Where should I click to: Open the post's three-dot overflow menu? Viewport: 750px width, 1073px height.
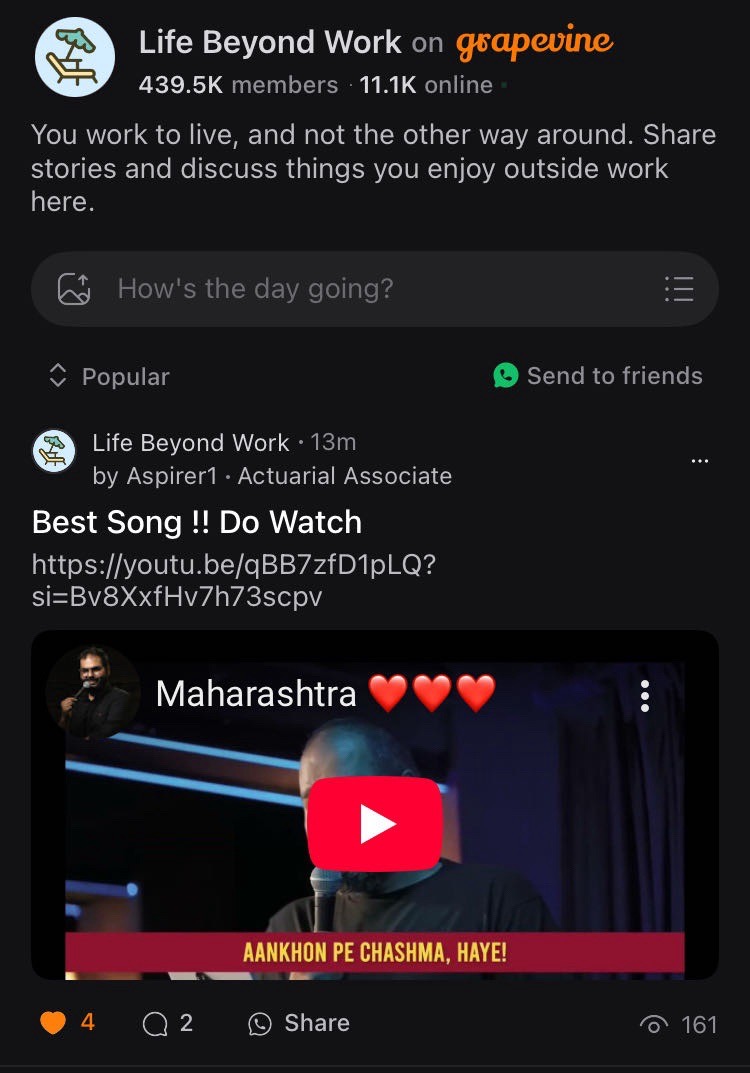click(700, 461)
